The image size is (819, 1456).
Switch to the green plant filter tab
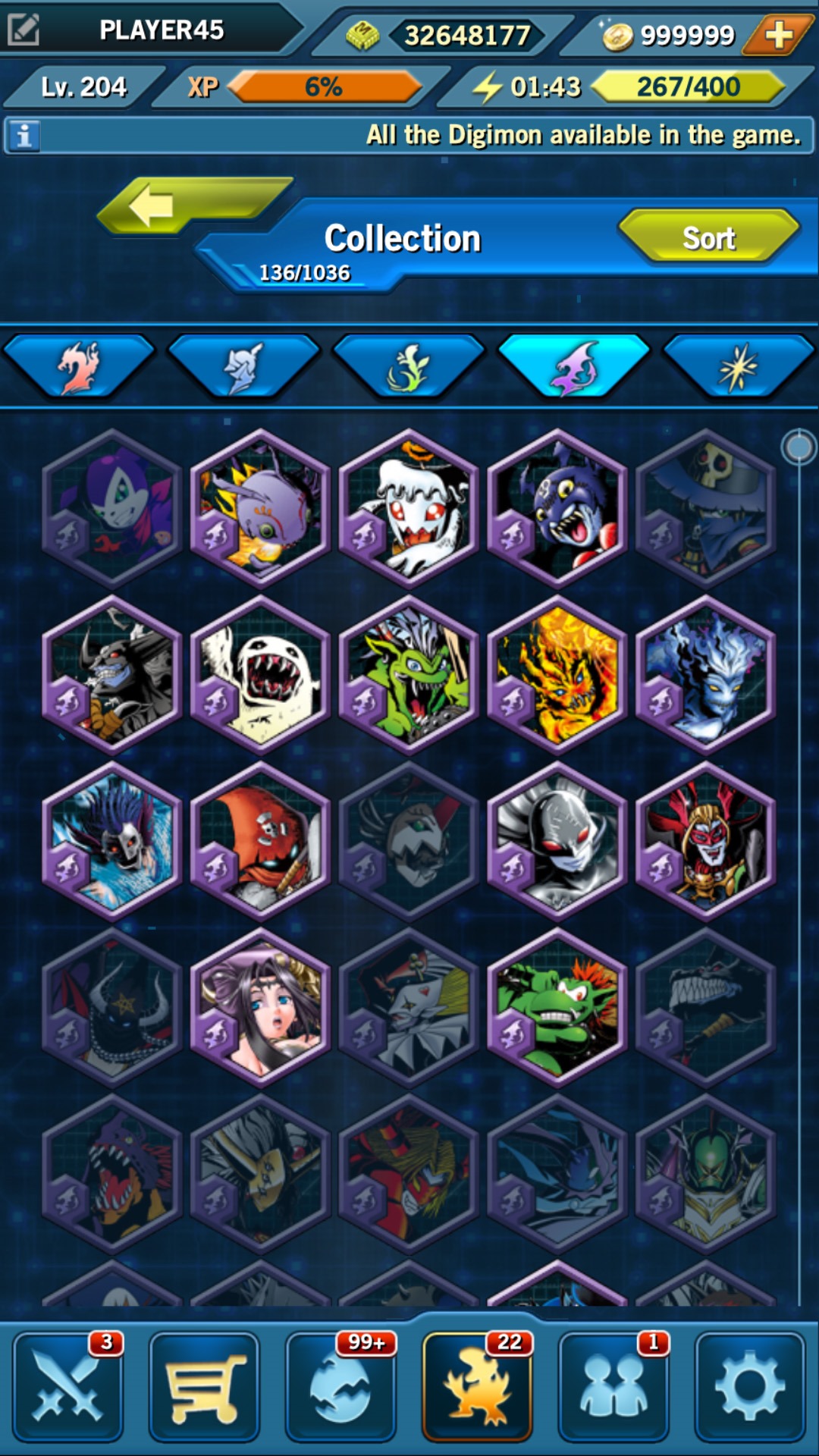click(x=409, y=368)
